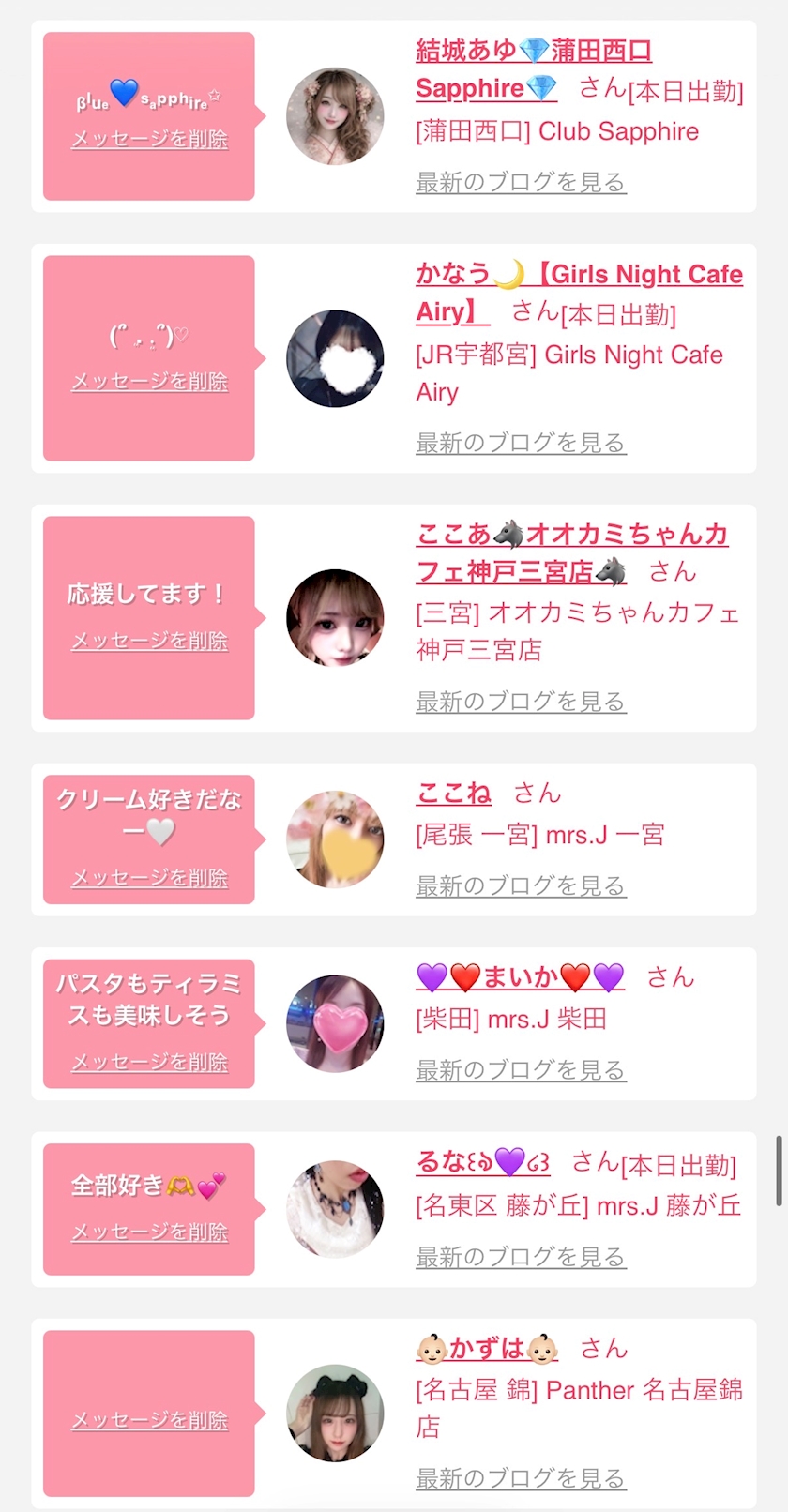The width and height of the screenshot is (788, 1512).
Task: Delete the 全部好き message
Action: (149, 1232)
